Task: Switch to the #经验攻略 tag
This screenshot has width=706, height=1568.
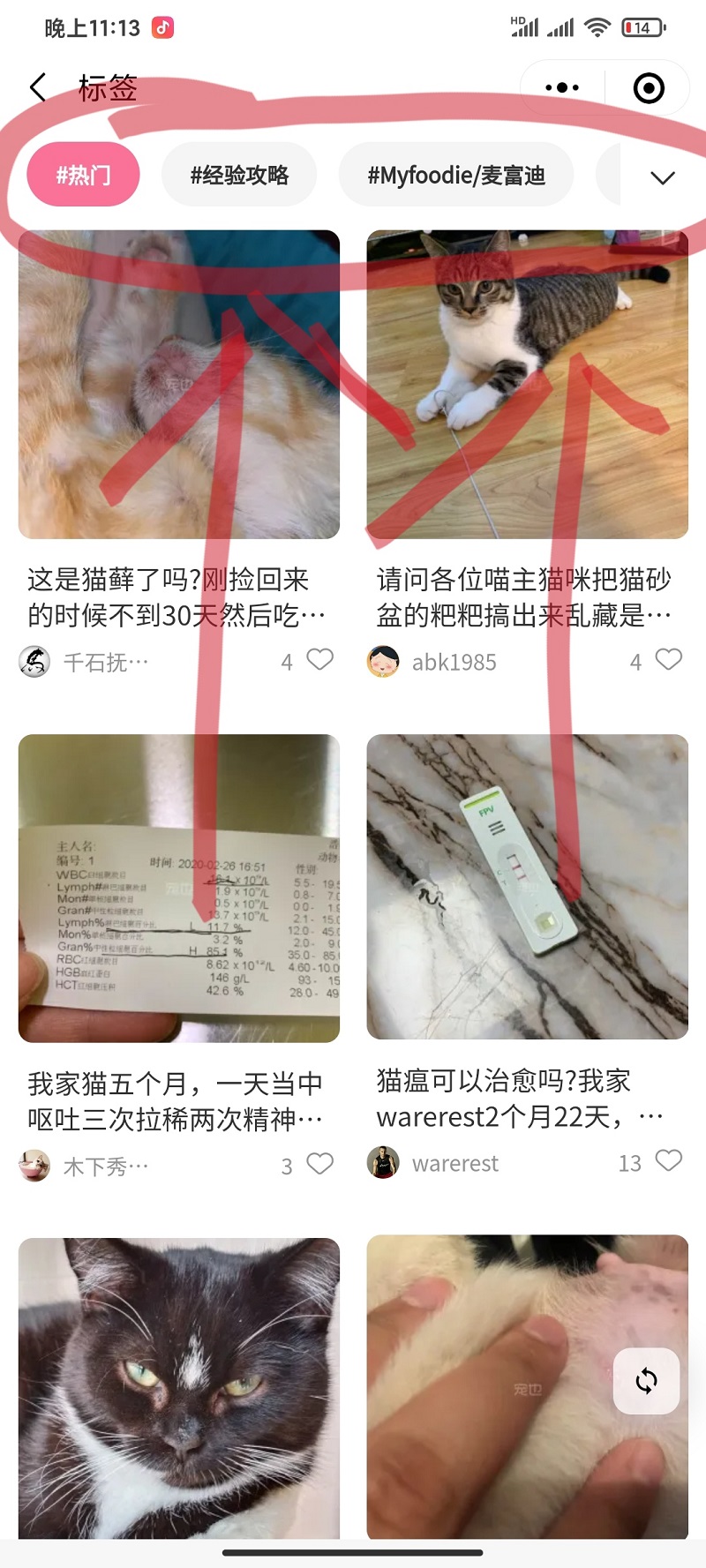Action: (x=239, y=175)
